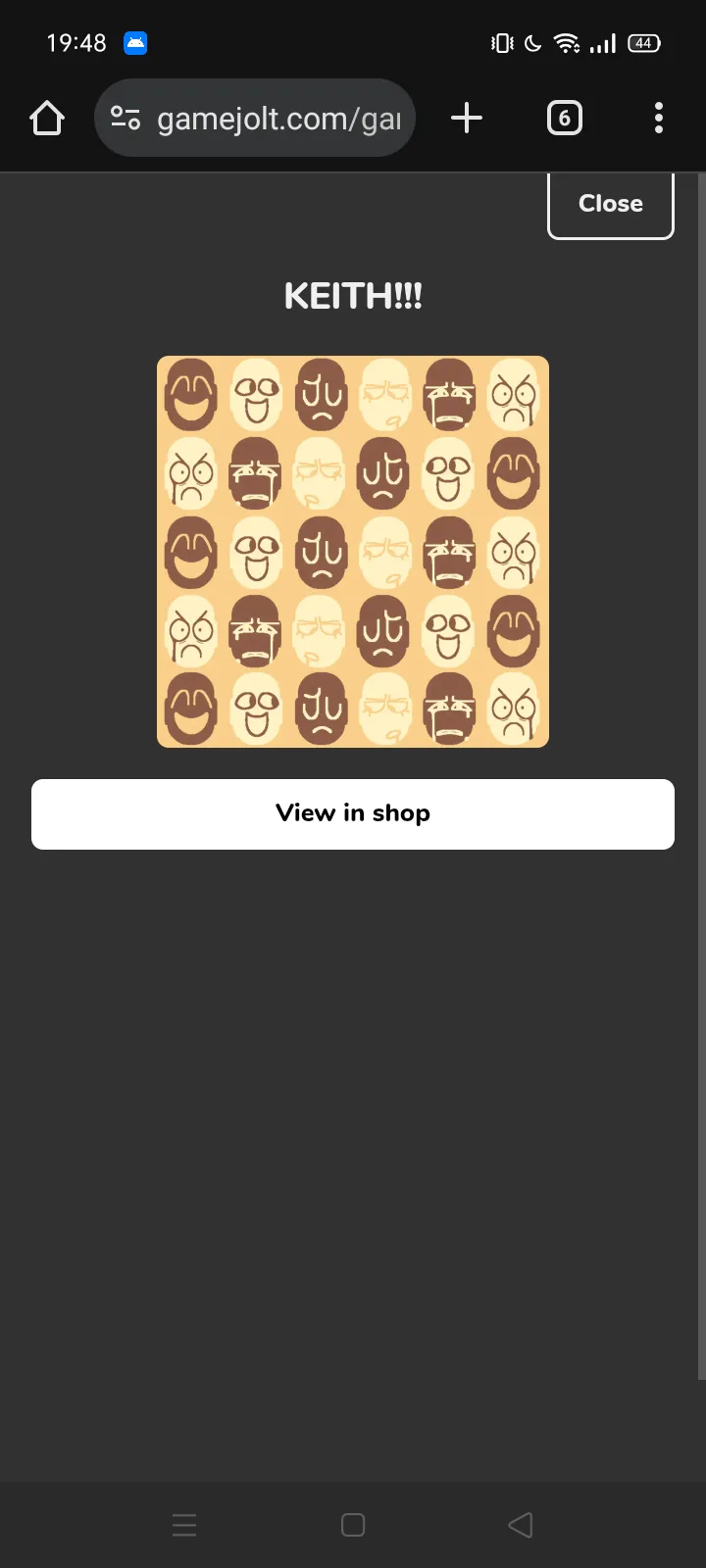This screenshot has width=706, height=1568.
Task: Tap the View in shop button
Action: point(353,813)
